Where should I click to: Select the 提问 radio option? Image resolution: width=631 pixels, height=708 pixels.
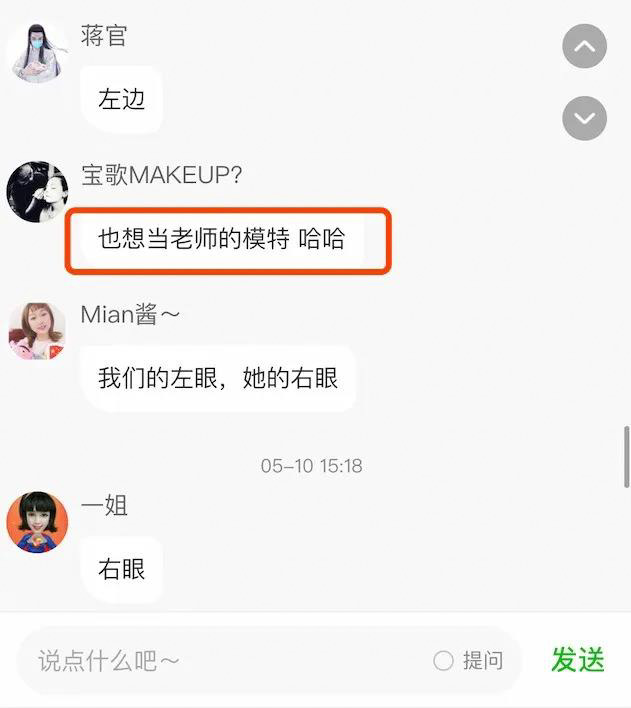click(x=444, y=661)
